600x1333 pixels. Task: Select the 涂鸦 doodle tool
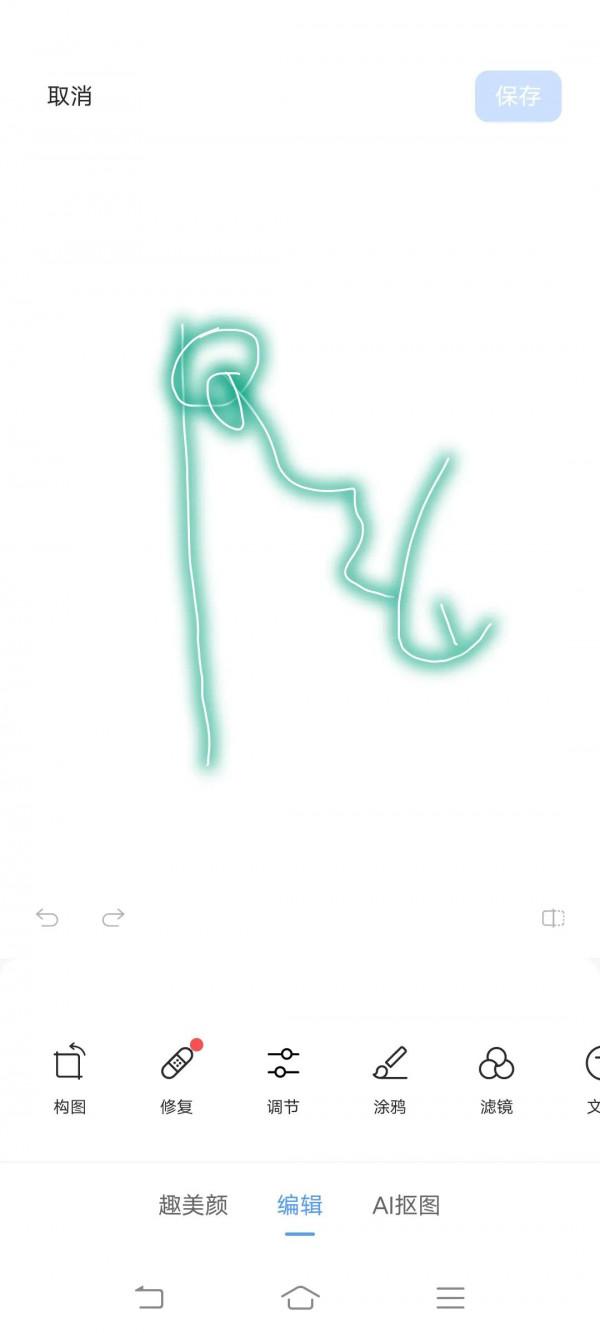coord(390,1077)
